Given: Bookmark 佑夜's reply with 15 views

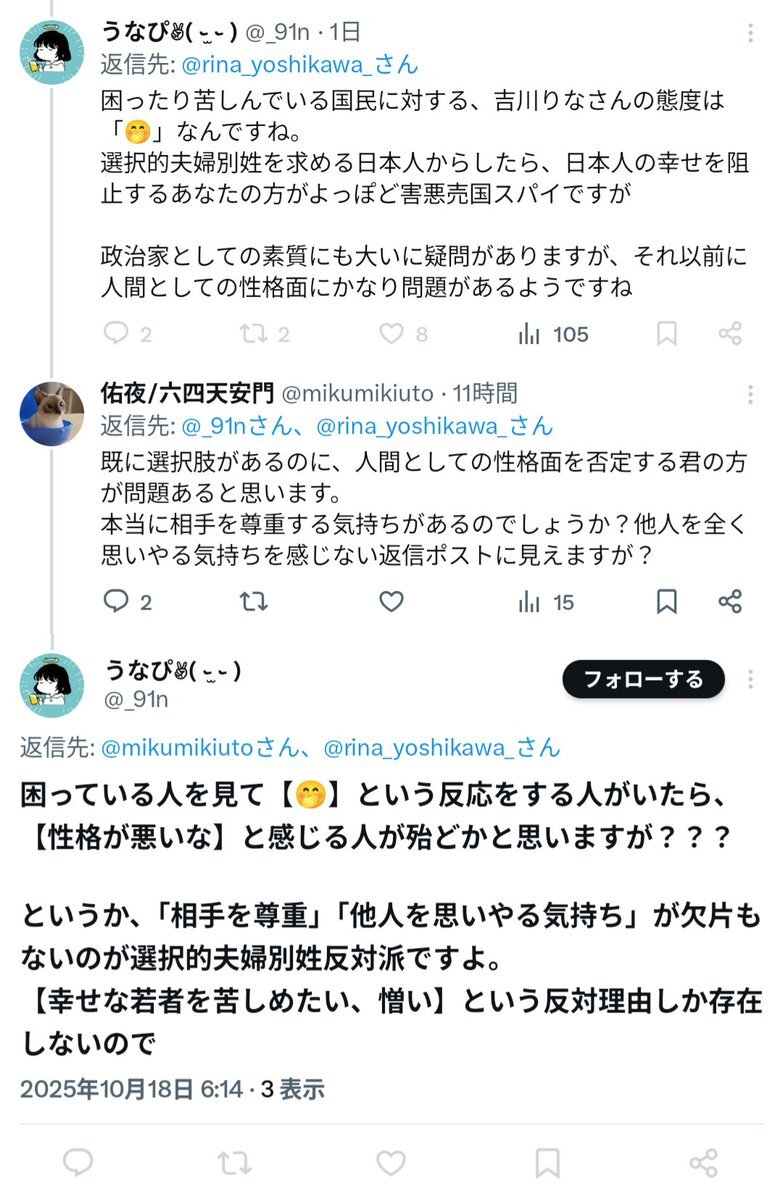Looking at the screenshot, I should (667, 601).
